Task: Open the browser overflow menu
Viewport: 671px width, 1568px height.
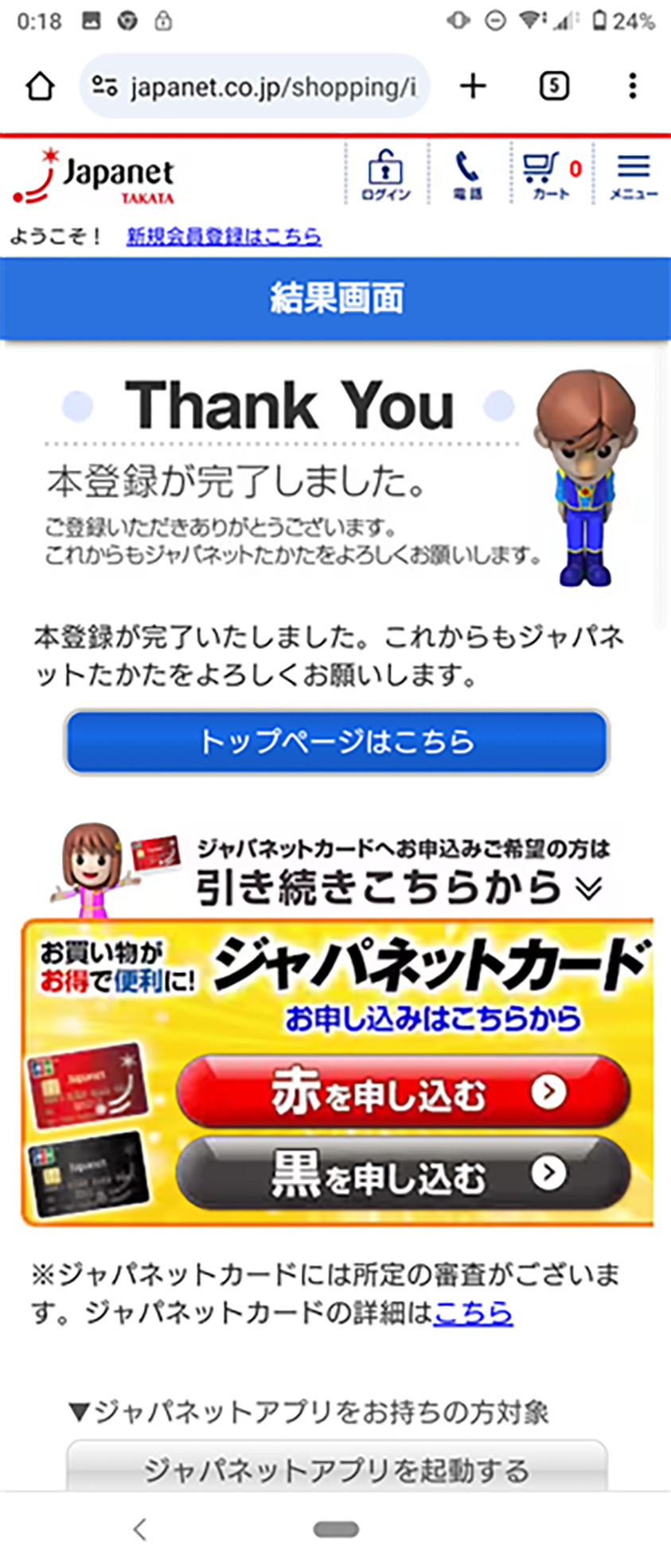Action: (x=632, y=86)
